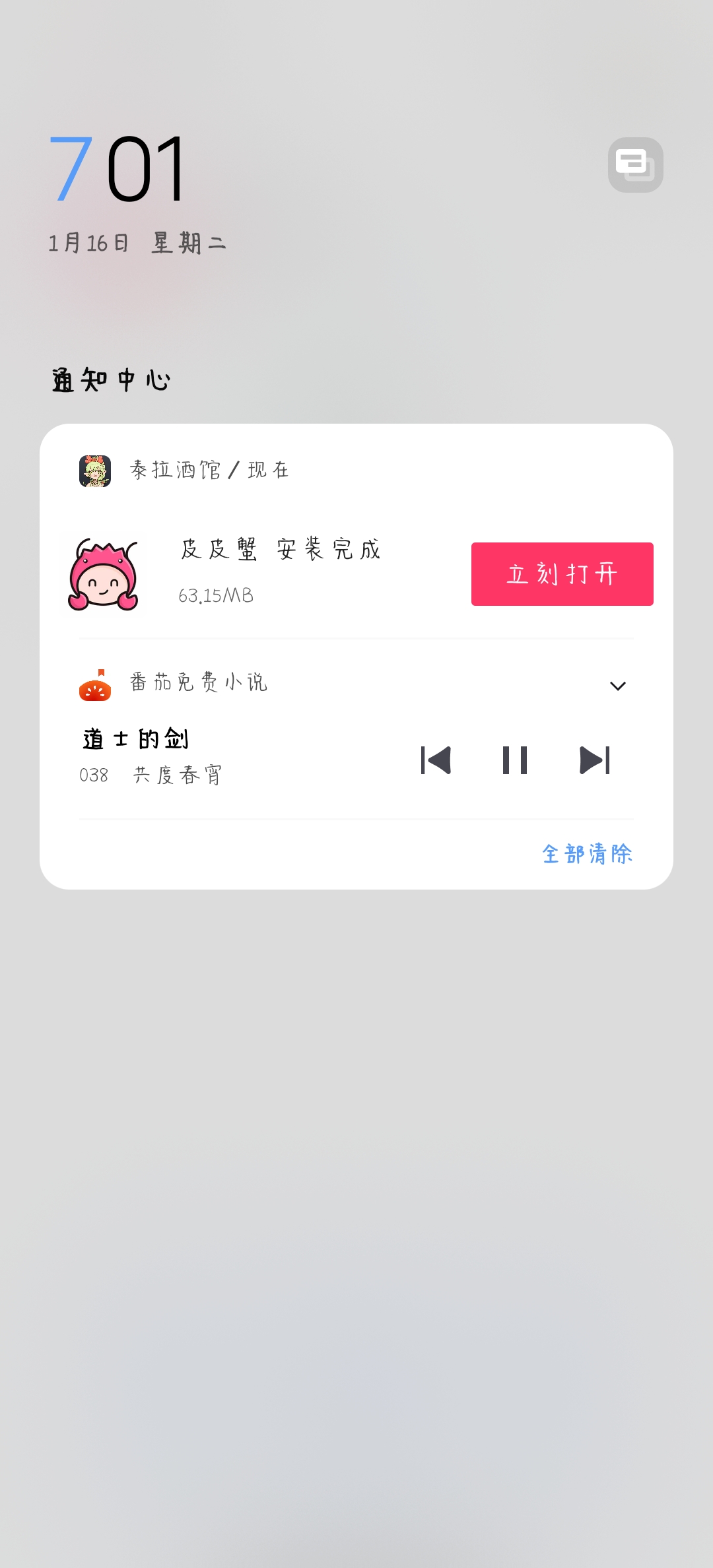Skip to the next audio chapter

[594, 760]
